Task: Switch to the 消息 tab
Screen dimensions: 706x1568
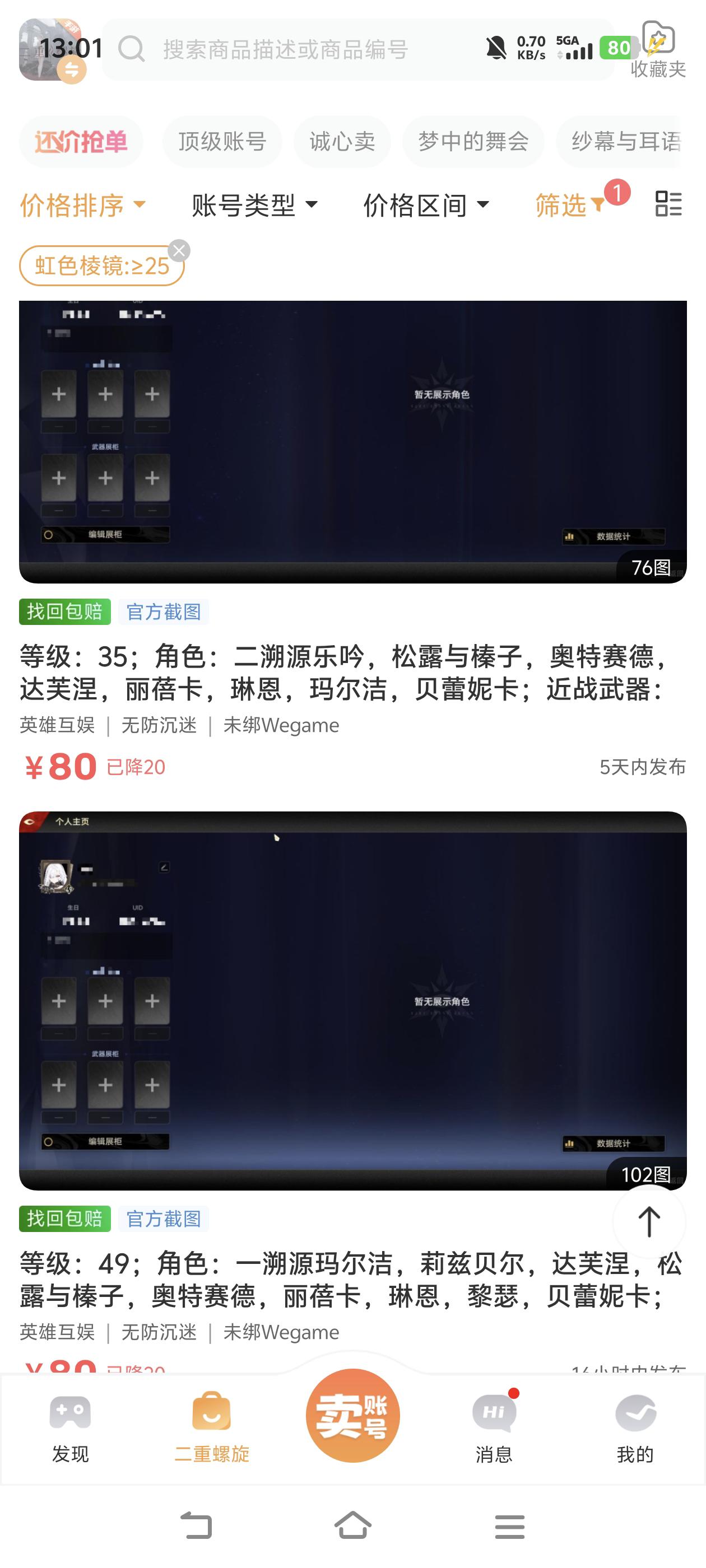Action: click(494, 1428)
